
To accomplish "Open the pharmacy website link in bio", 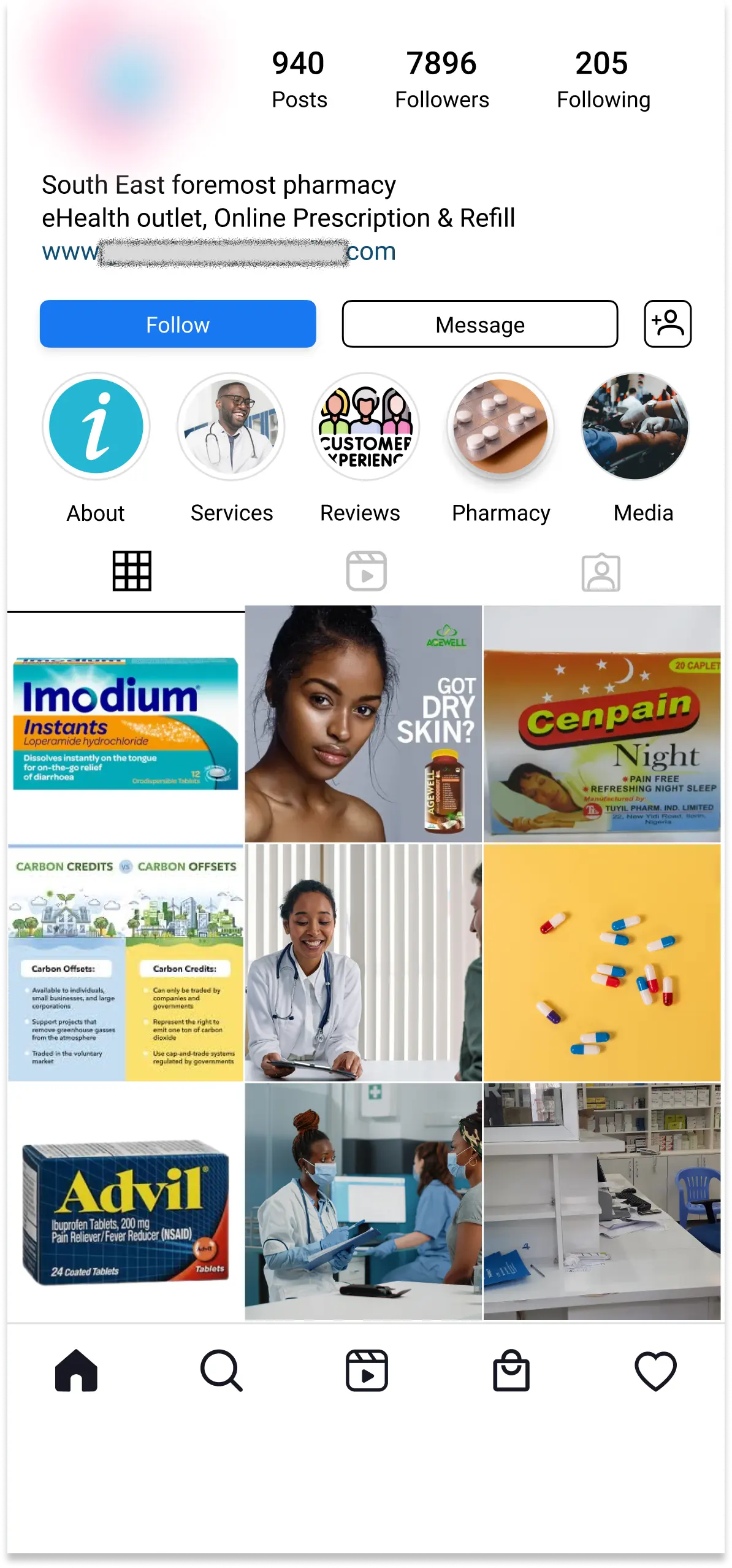I will [219, 252].
